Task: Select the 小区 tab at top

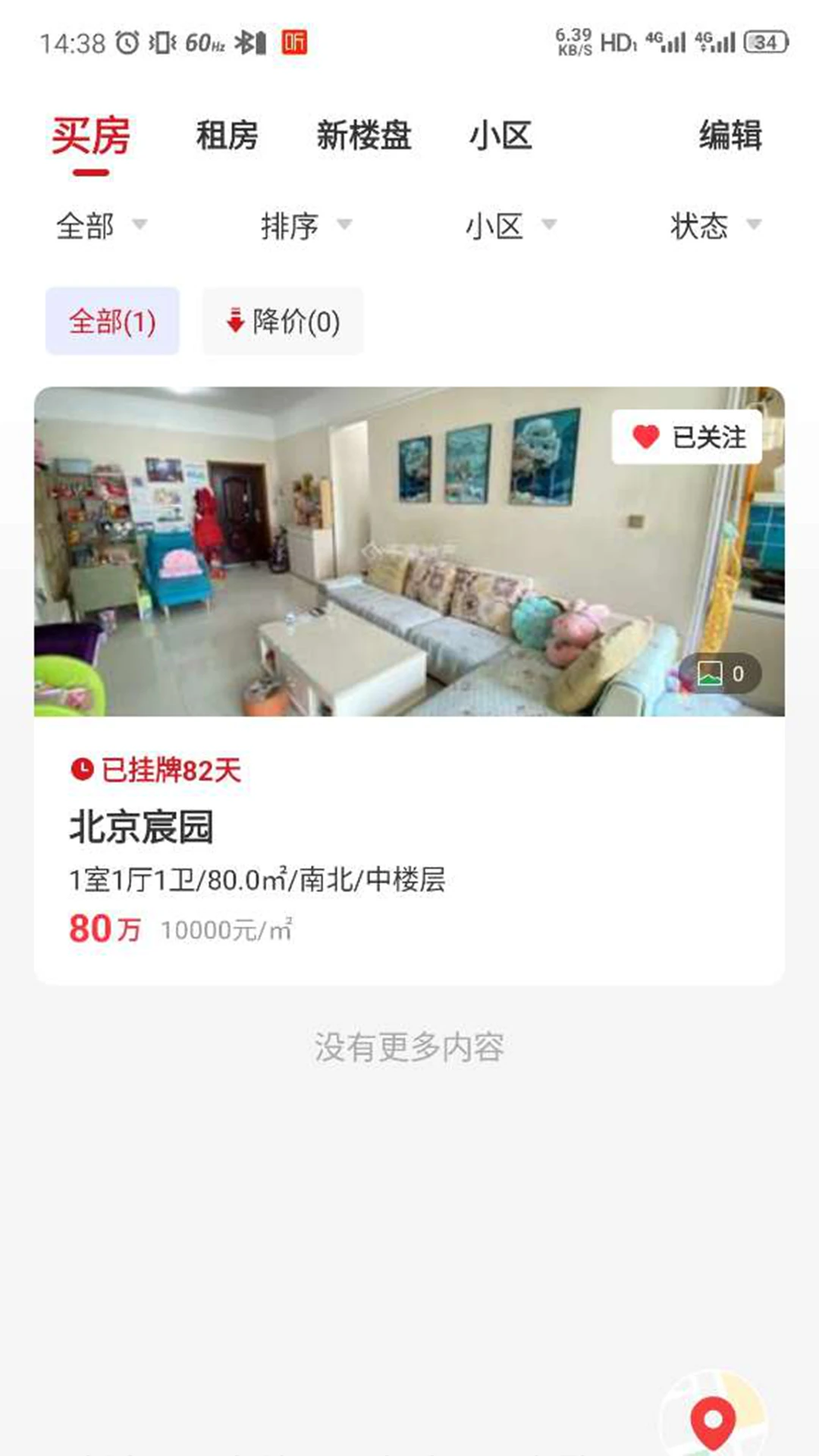Action: point(500,136)
